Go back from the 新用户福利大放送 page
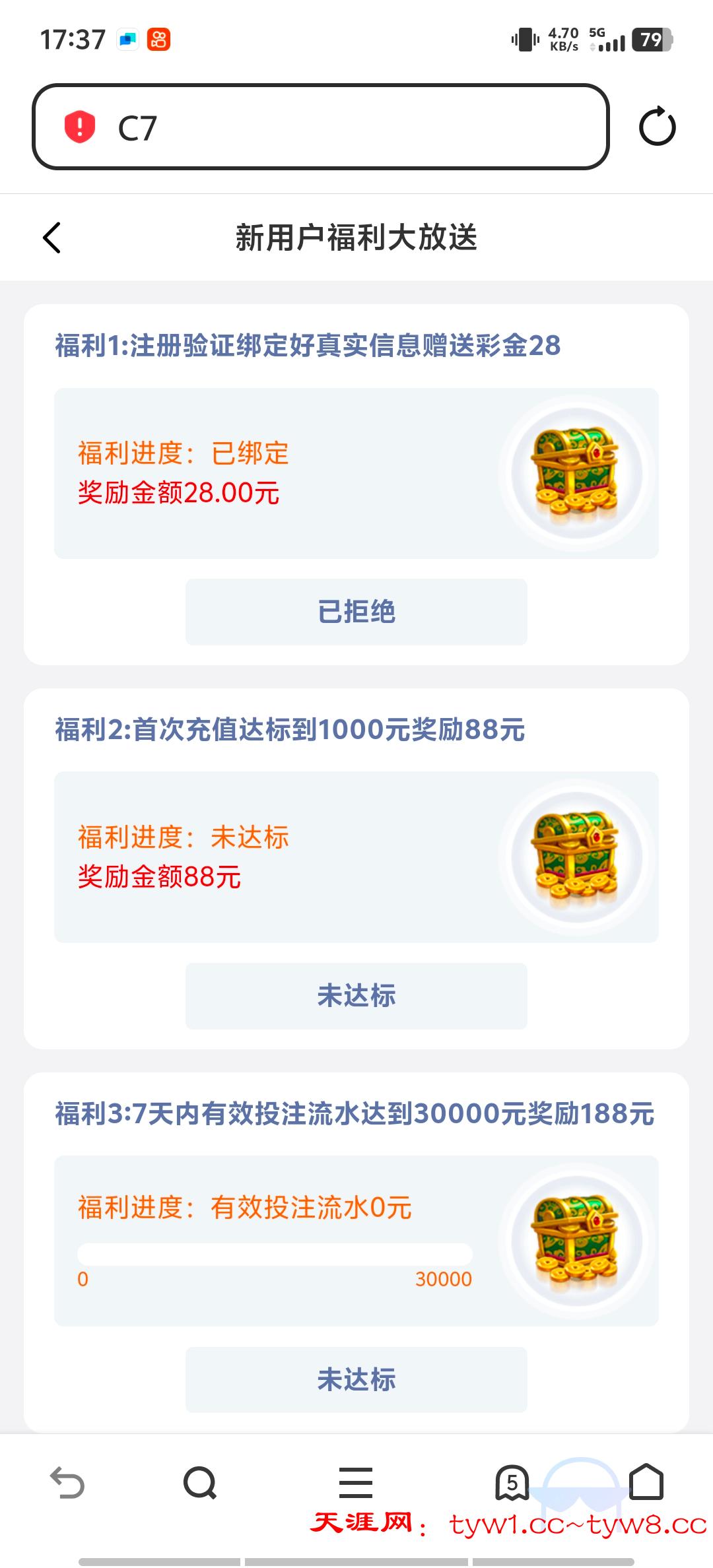The image size is (713, 1568). coord(52,238)
